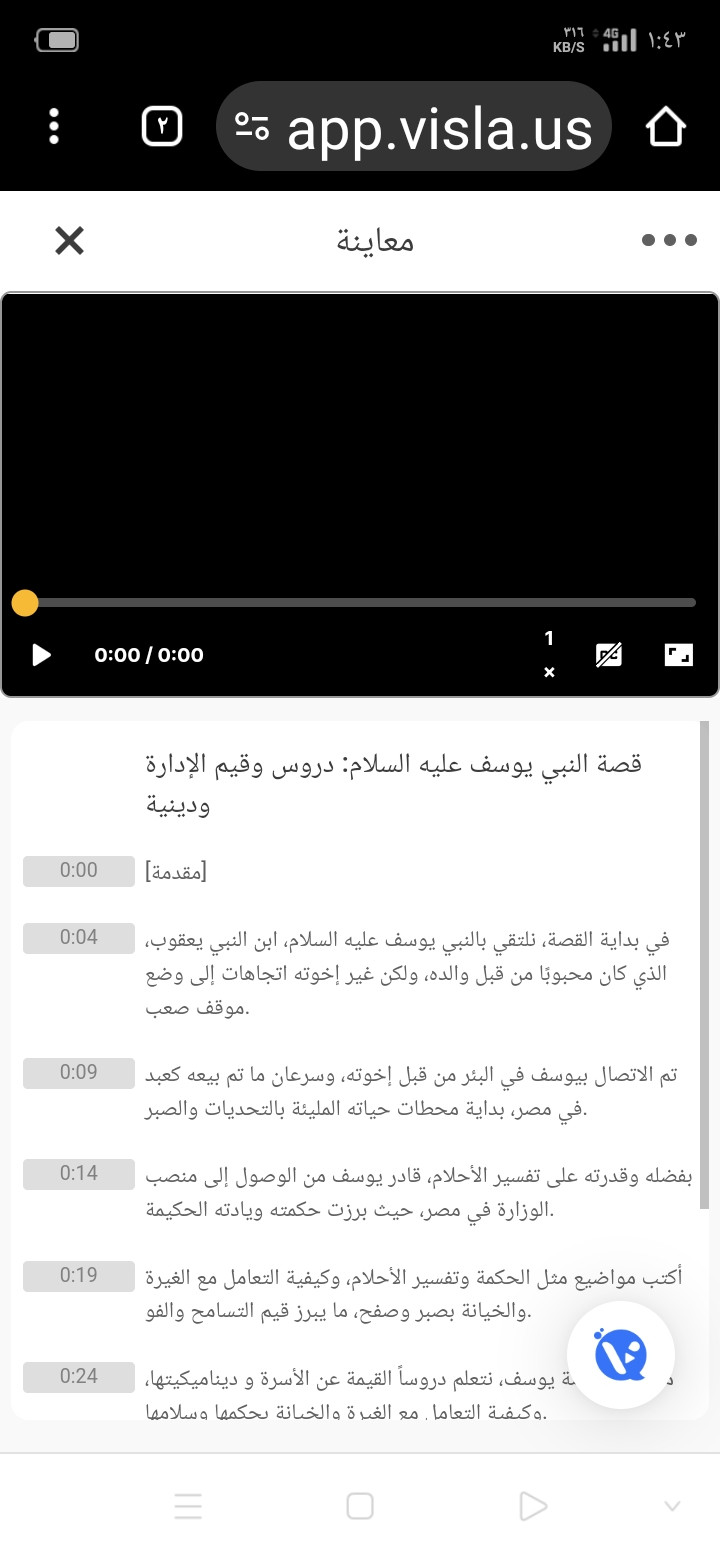Jump to the 0:14 timestamp

click(79, 1173)
